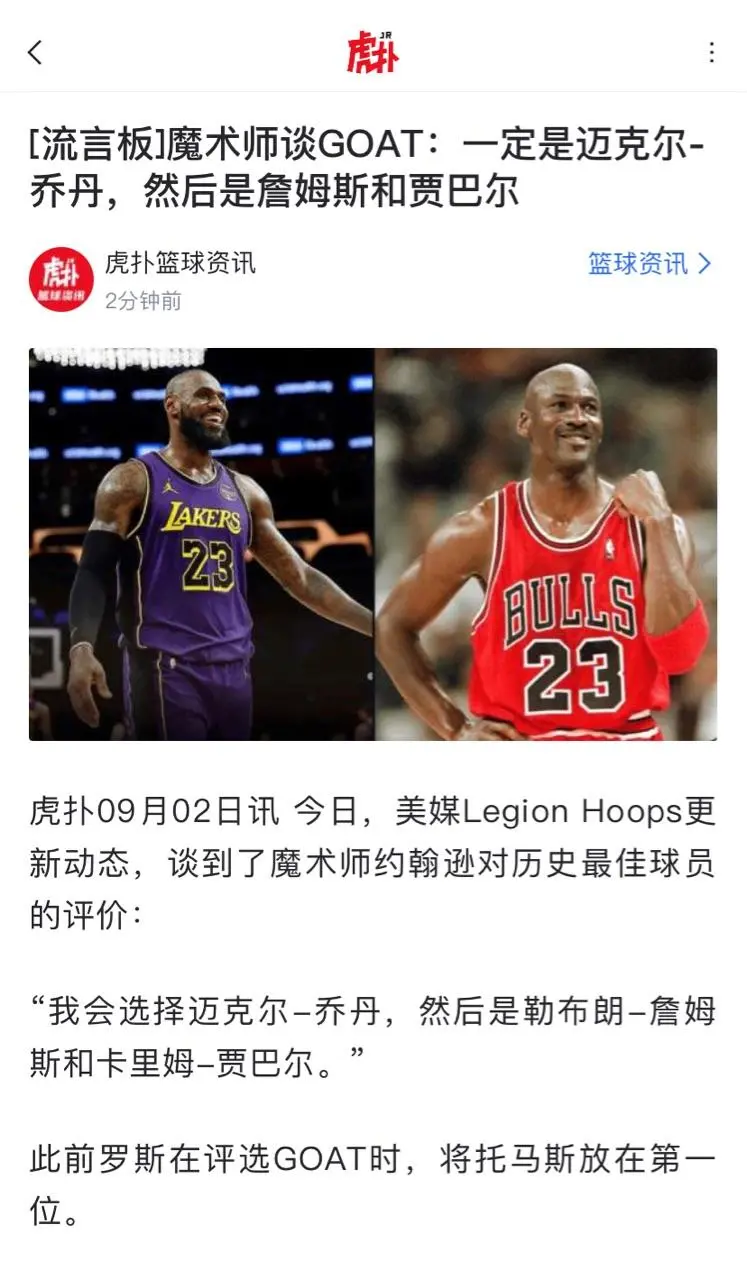Open the 篮球资讯 section link

(649, 264)
